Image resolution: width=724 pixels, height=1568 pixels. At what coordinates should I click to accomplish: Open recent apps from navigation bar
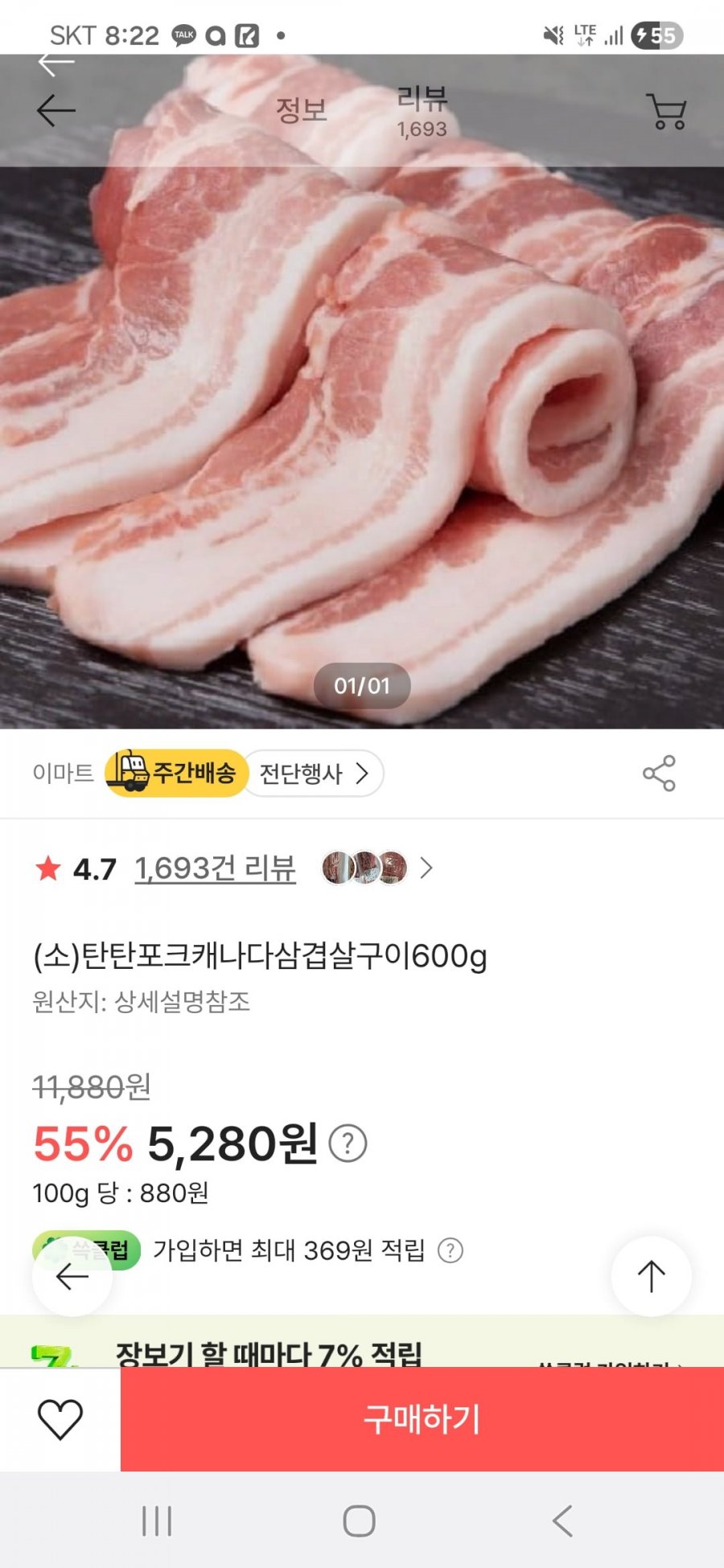pyautogui.click(x=157, y=1521)
